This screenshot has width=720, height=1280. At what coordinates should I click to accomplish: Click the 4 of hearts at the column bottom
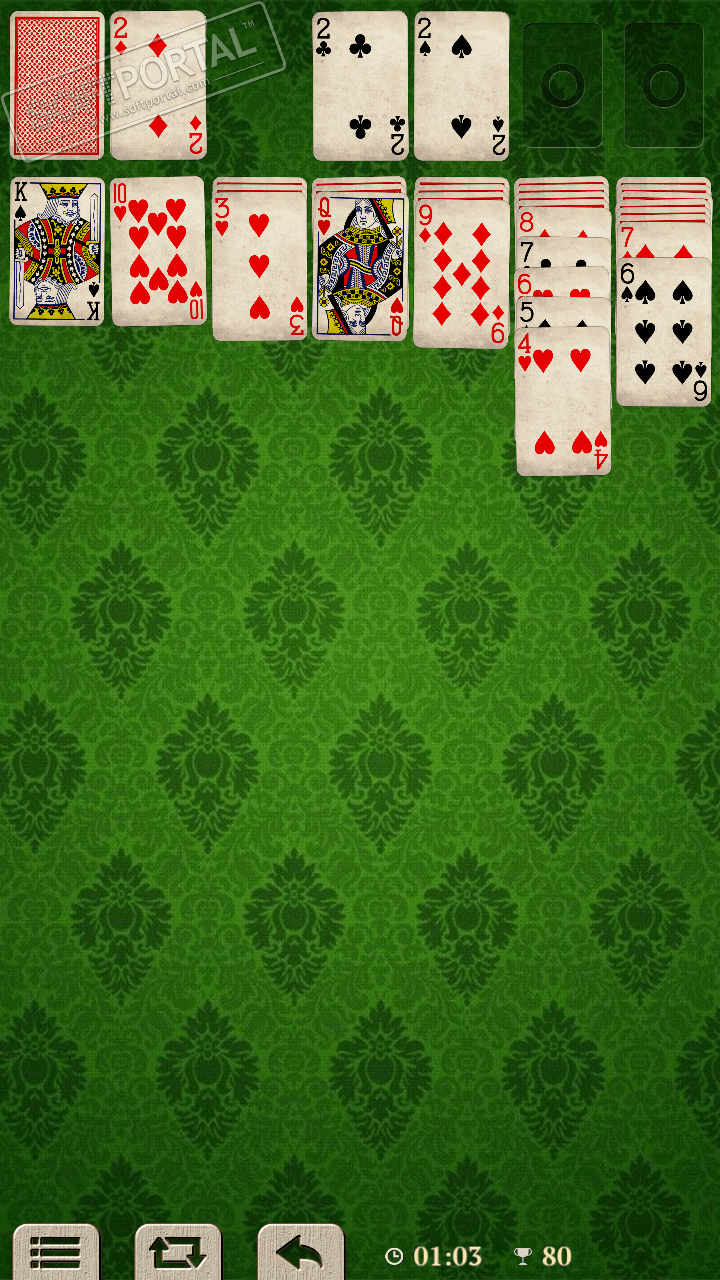coord(562,400)
